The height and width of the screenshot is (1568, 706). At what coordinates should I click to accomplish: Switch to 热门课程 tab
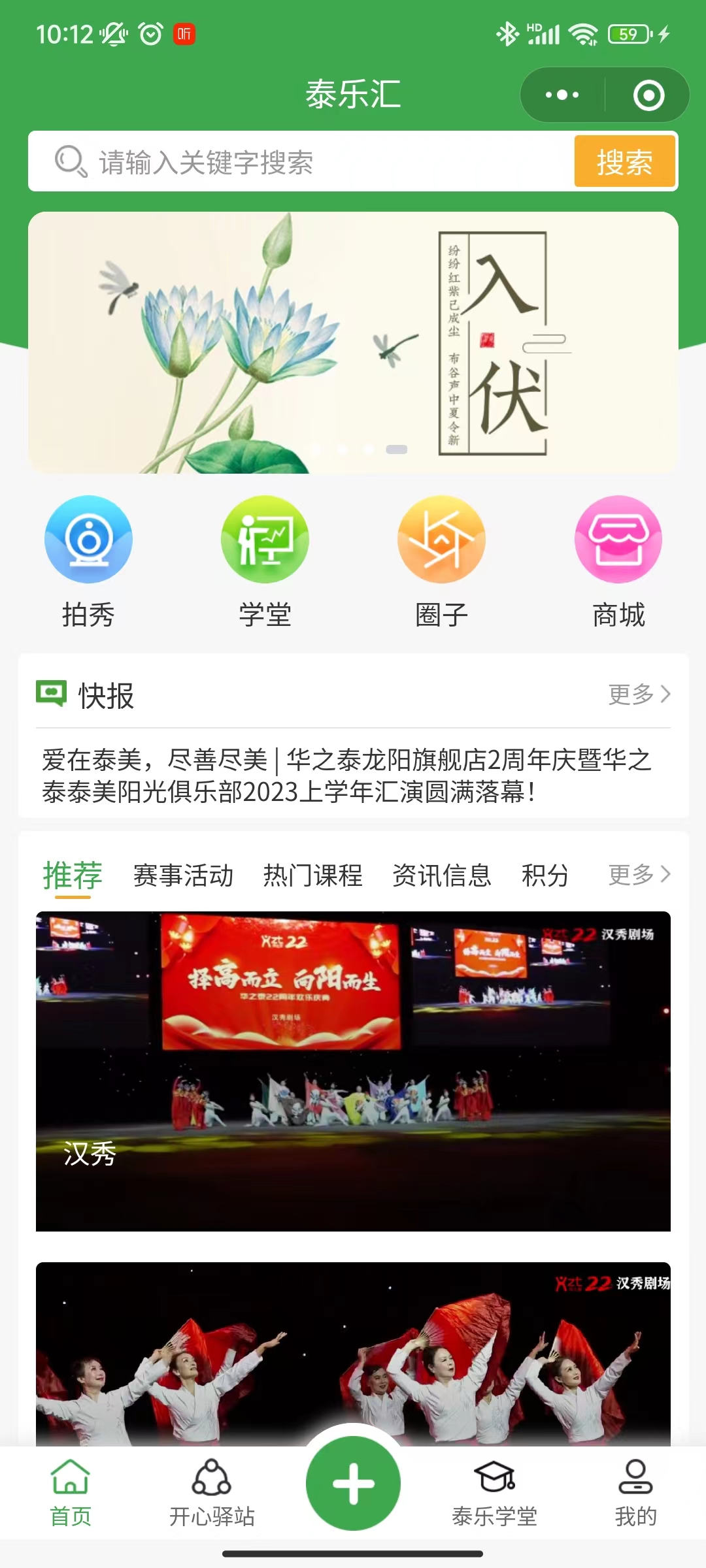tap(312, 875)
